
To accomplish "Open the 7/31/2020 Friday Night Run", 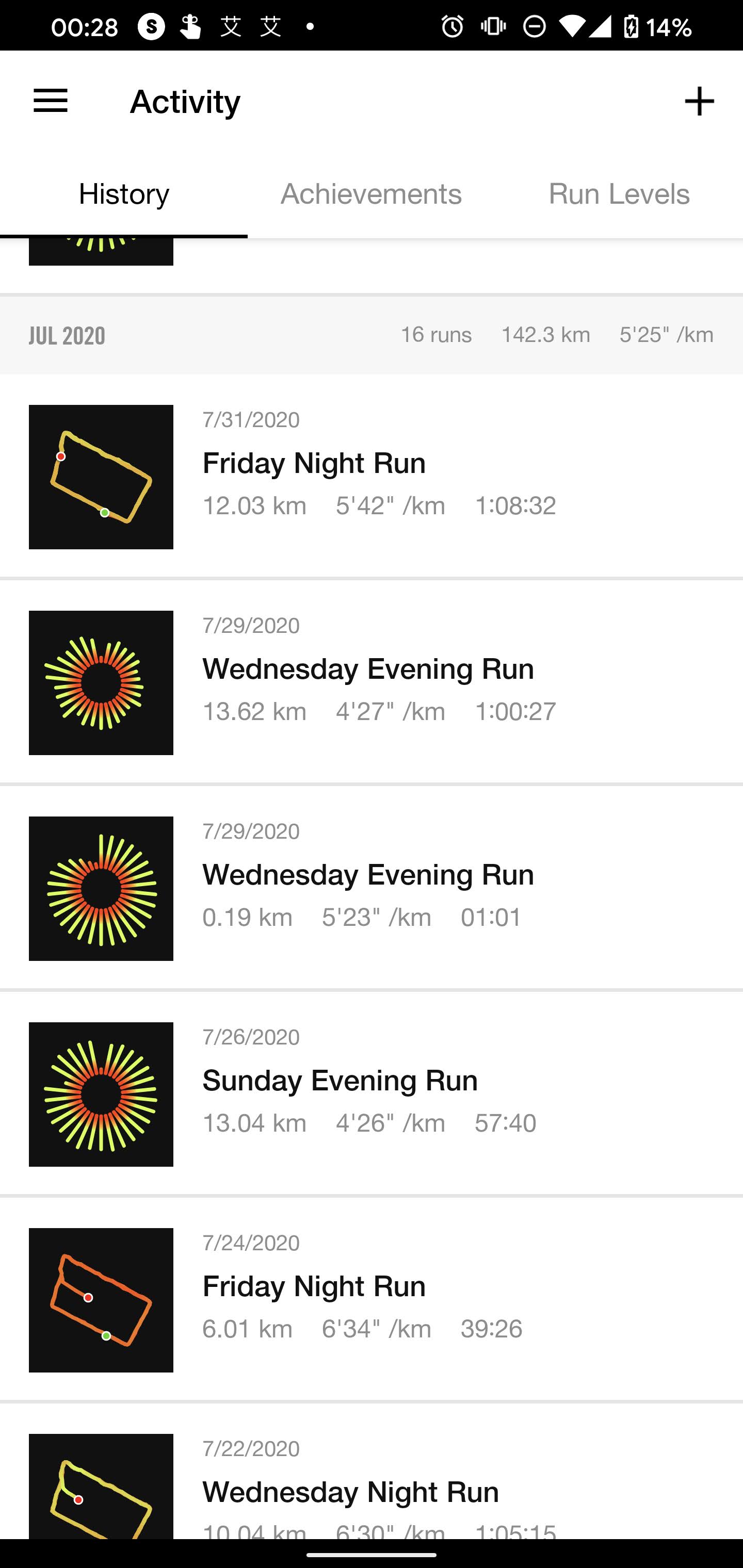I will click(x=372, y=477).
